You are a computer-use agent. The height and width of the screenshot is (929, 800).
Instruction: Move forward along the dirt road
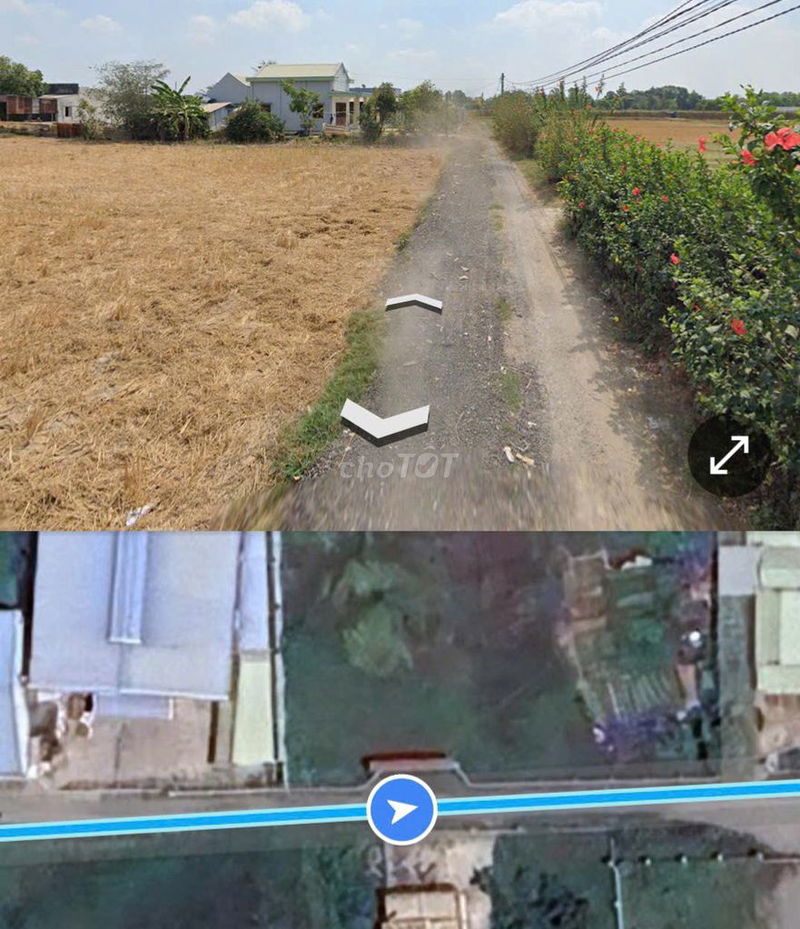pos(414,302)
